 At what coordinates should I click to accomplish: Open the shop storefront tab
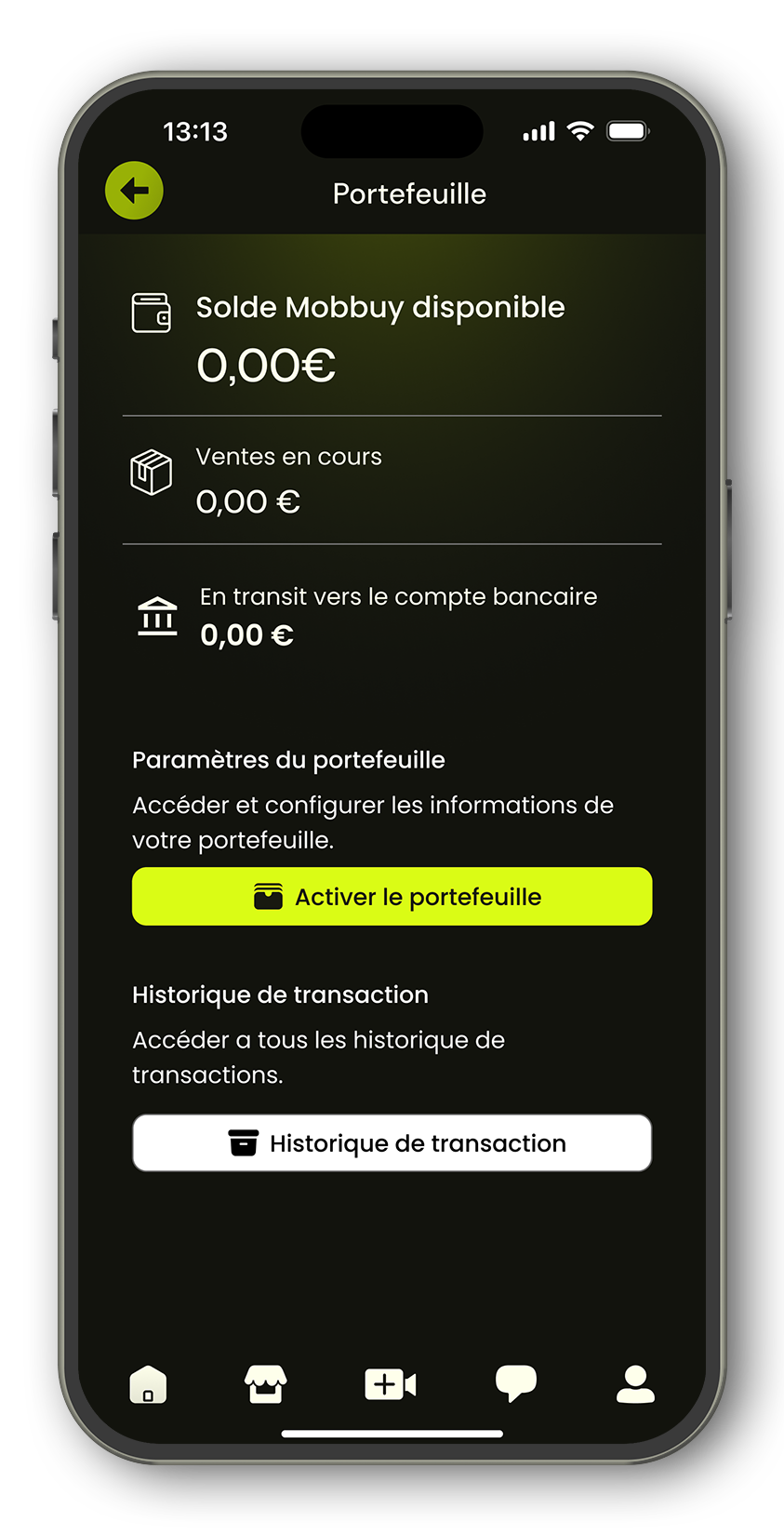pos(265,1384)
